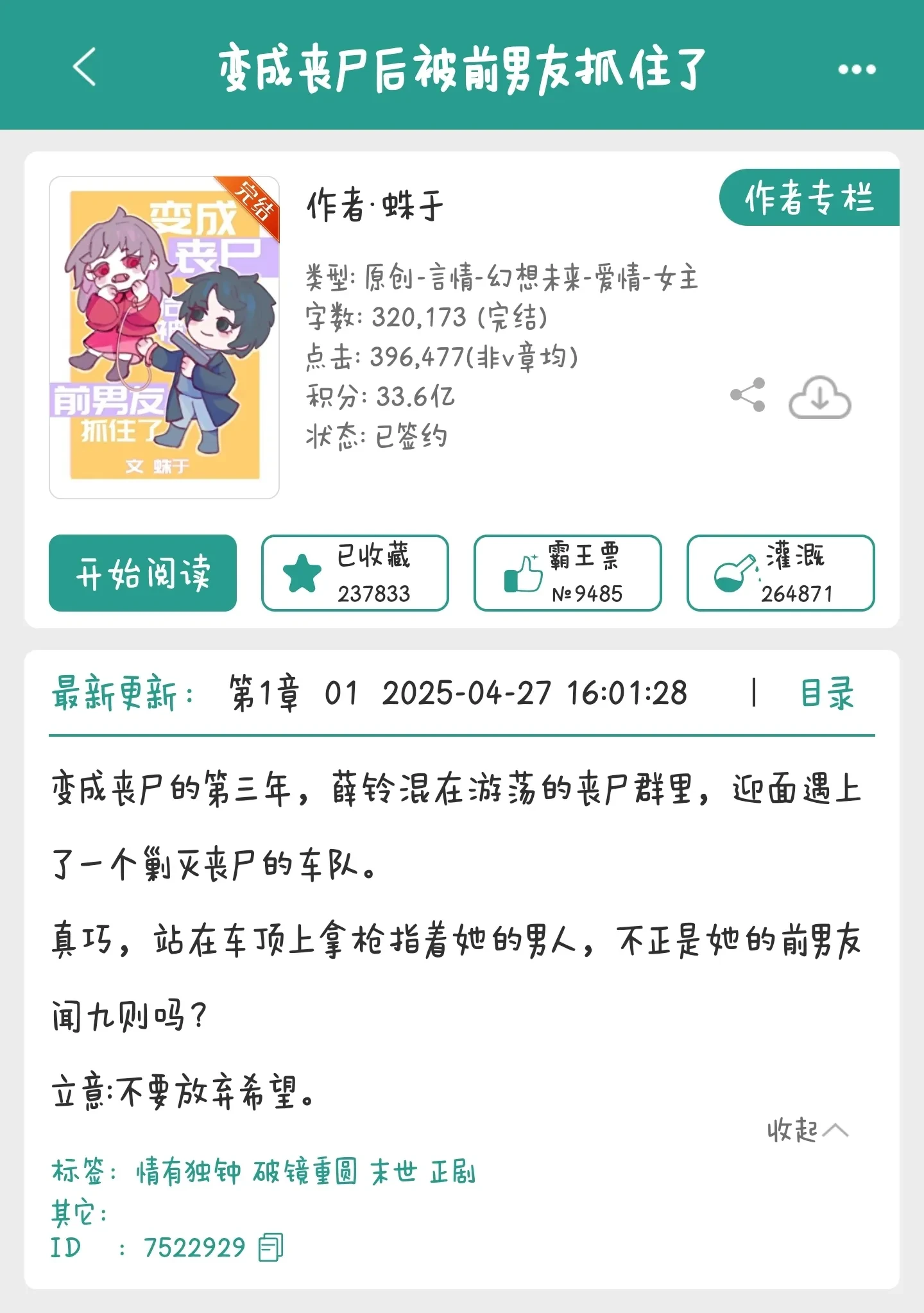Collapse the synopsis with 收起
This screenshot has height=1313, width=924.
(807, 1130)
